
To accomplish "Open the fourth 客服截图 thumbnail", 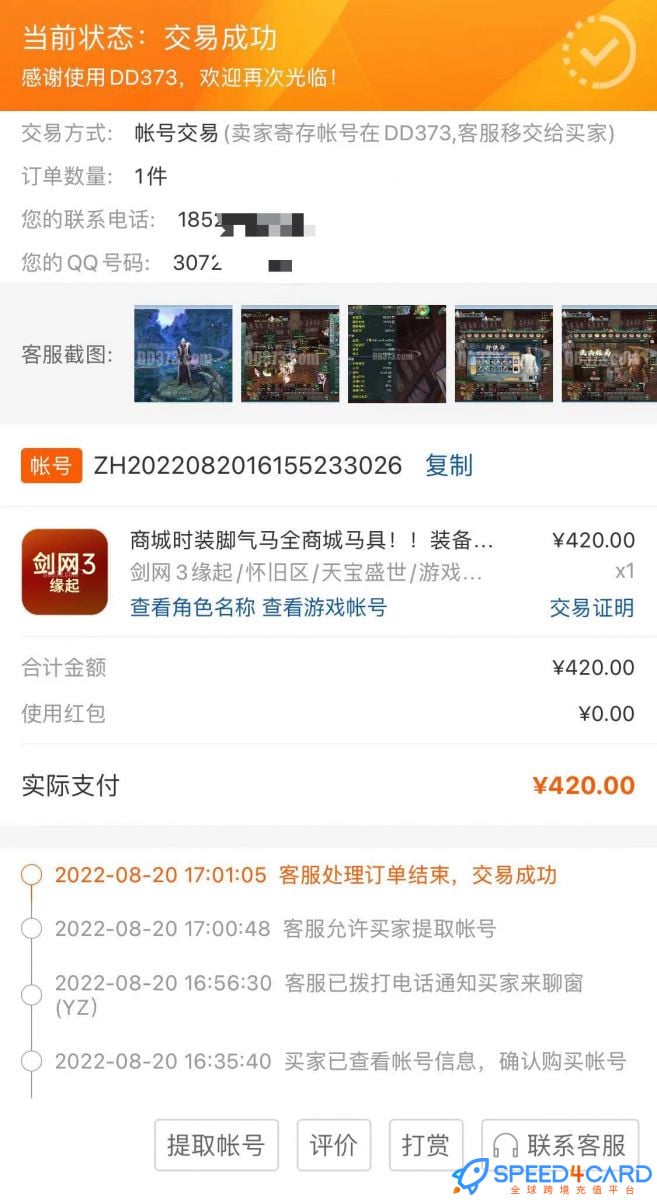I will pyautogui.click(x=503, y=354).
